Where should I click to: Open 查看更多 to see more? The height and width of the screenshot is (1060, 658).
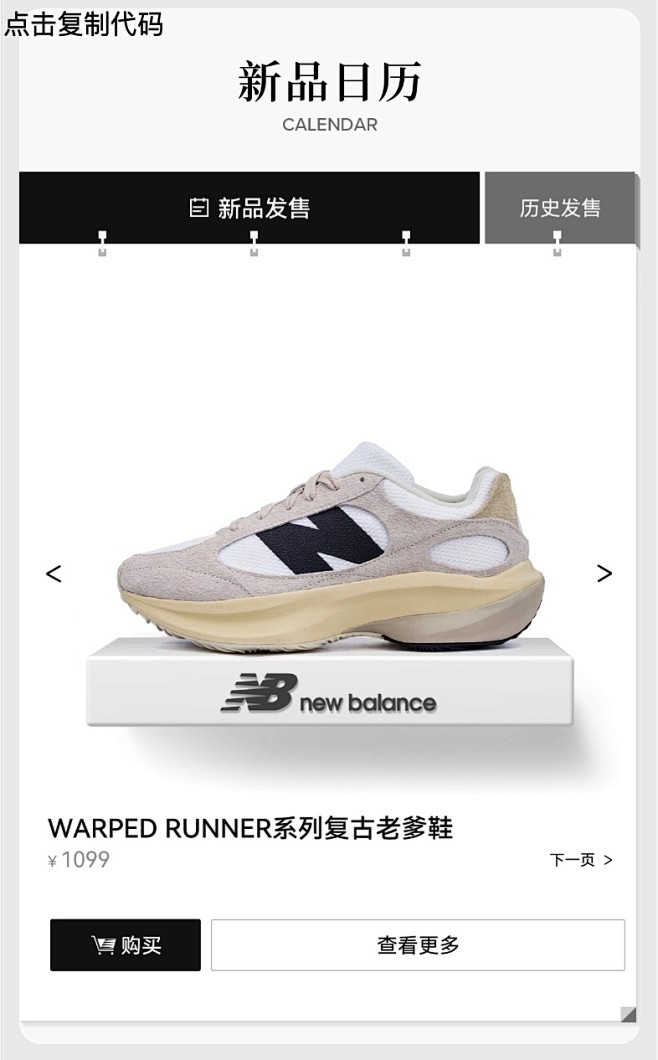[x=418, y=945]
